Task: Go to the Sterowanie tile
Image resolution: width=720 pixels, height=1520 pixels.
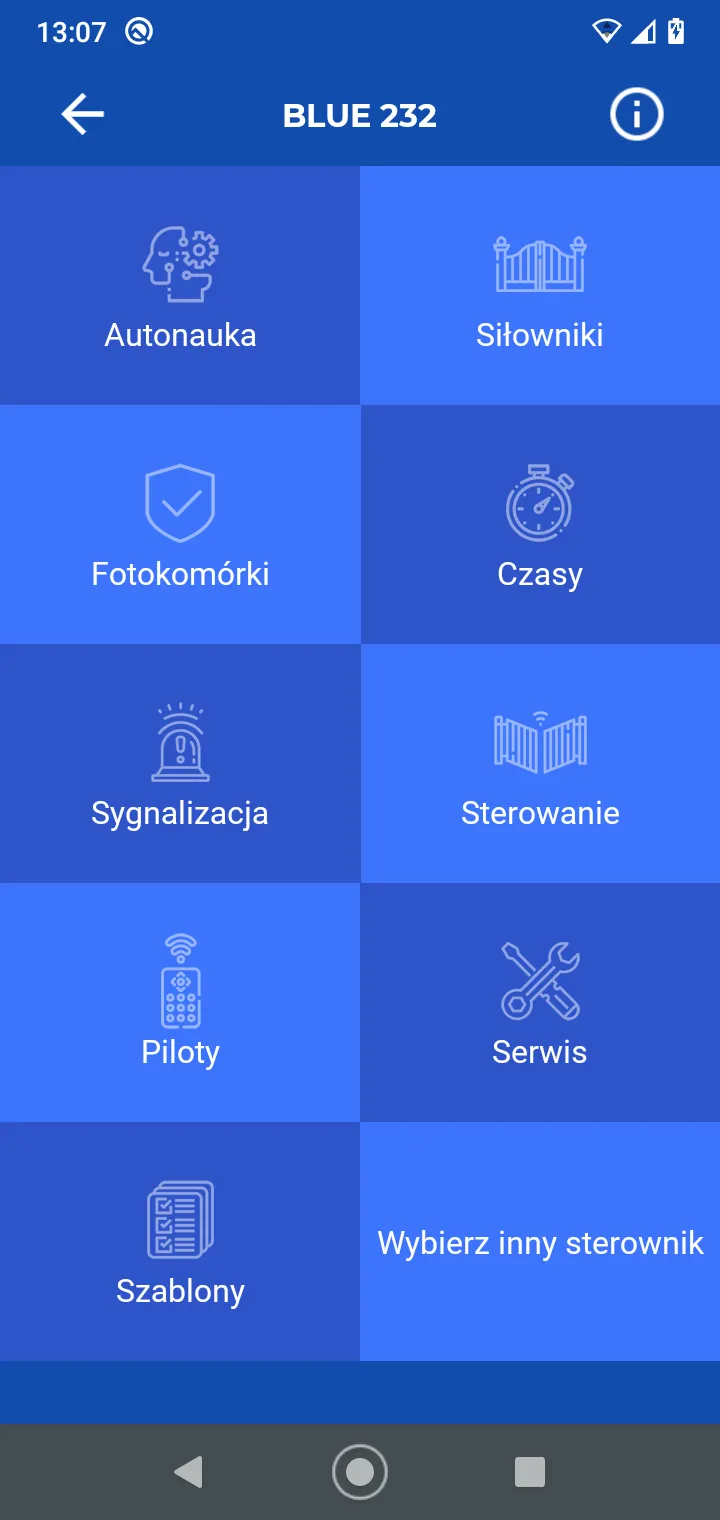Action: click(x=540, y=764)
